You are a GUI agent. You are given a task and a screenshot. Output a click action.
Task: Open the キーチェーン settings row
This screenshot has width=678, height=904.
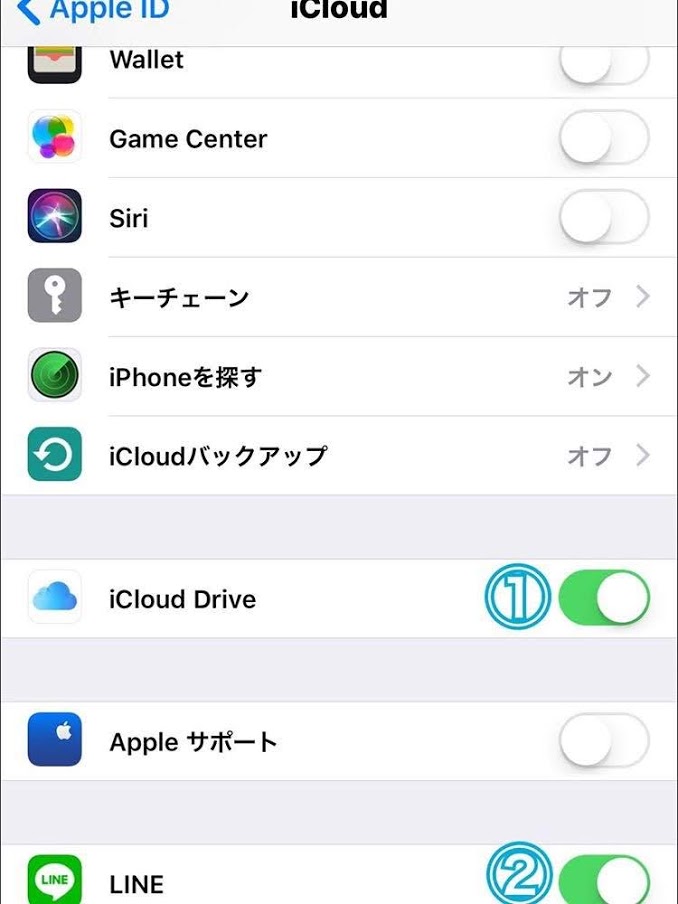pos(339,297)
